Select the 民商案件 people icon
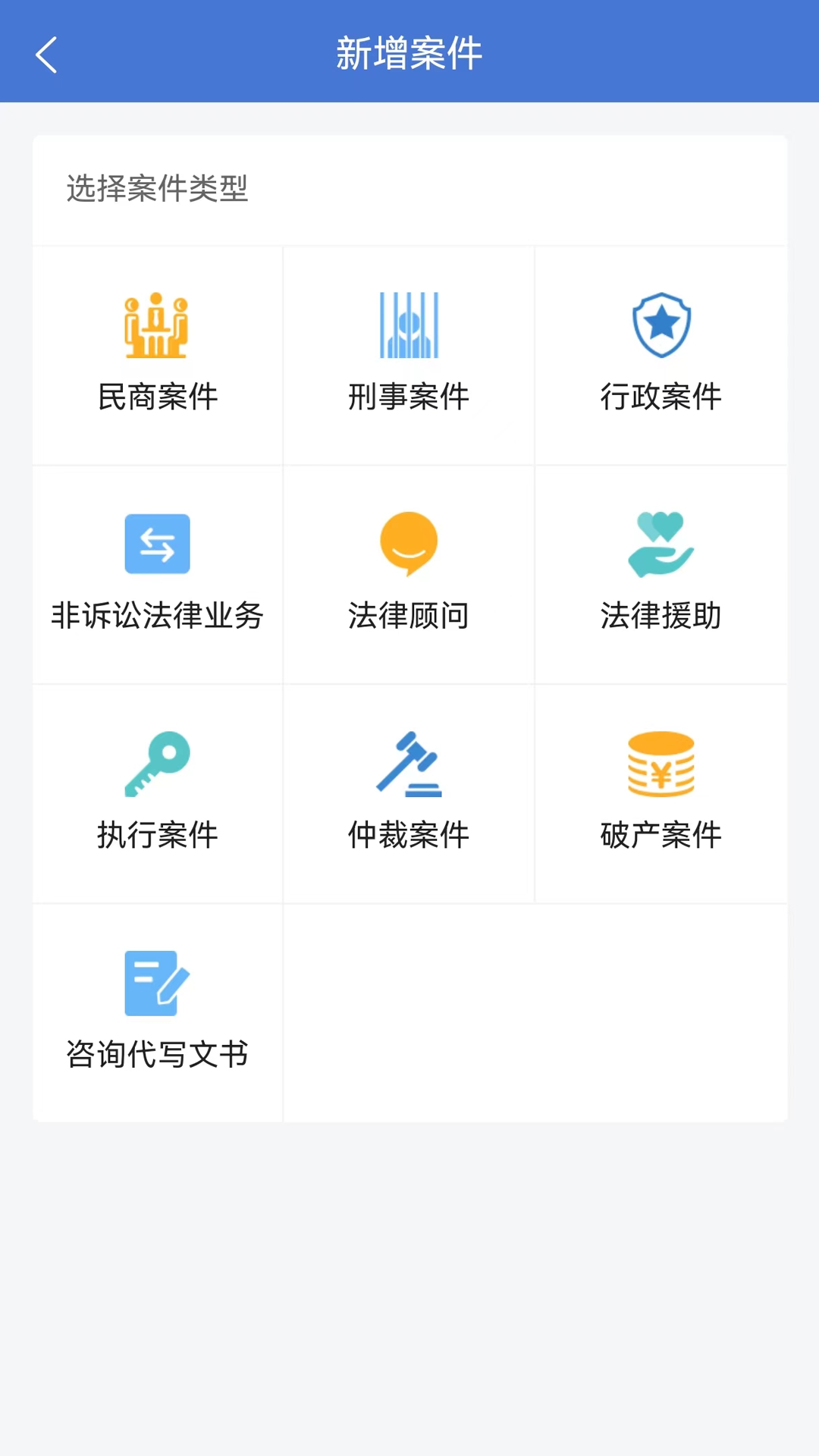Viewport: 819px width, 1456px height. point(156,326)
